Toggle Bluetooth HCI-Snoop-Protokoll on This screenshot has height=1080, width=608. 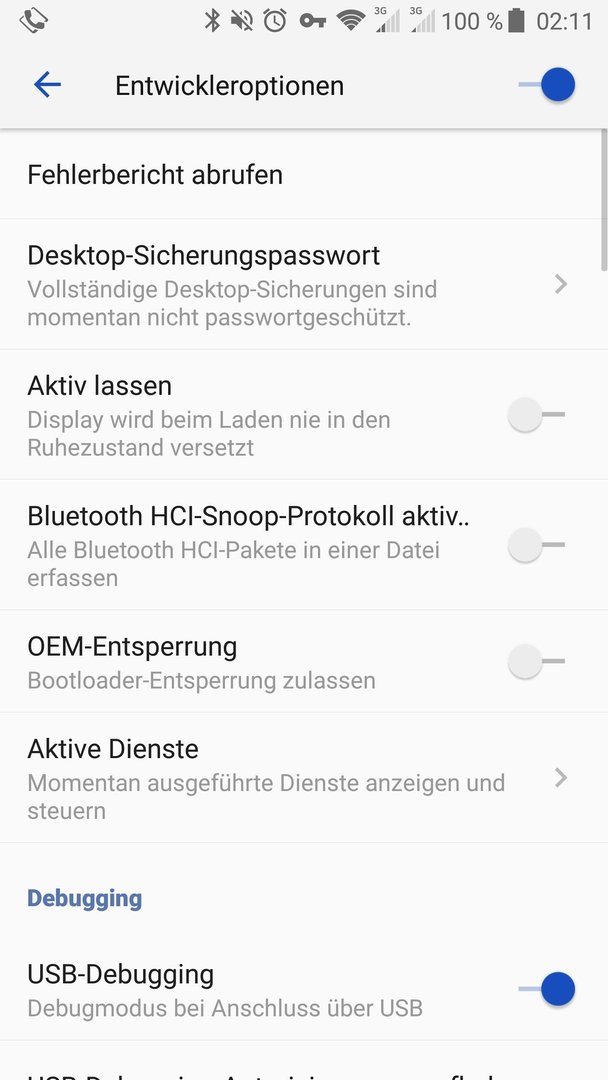pyautogui.click(x=536, y=545)
